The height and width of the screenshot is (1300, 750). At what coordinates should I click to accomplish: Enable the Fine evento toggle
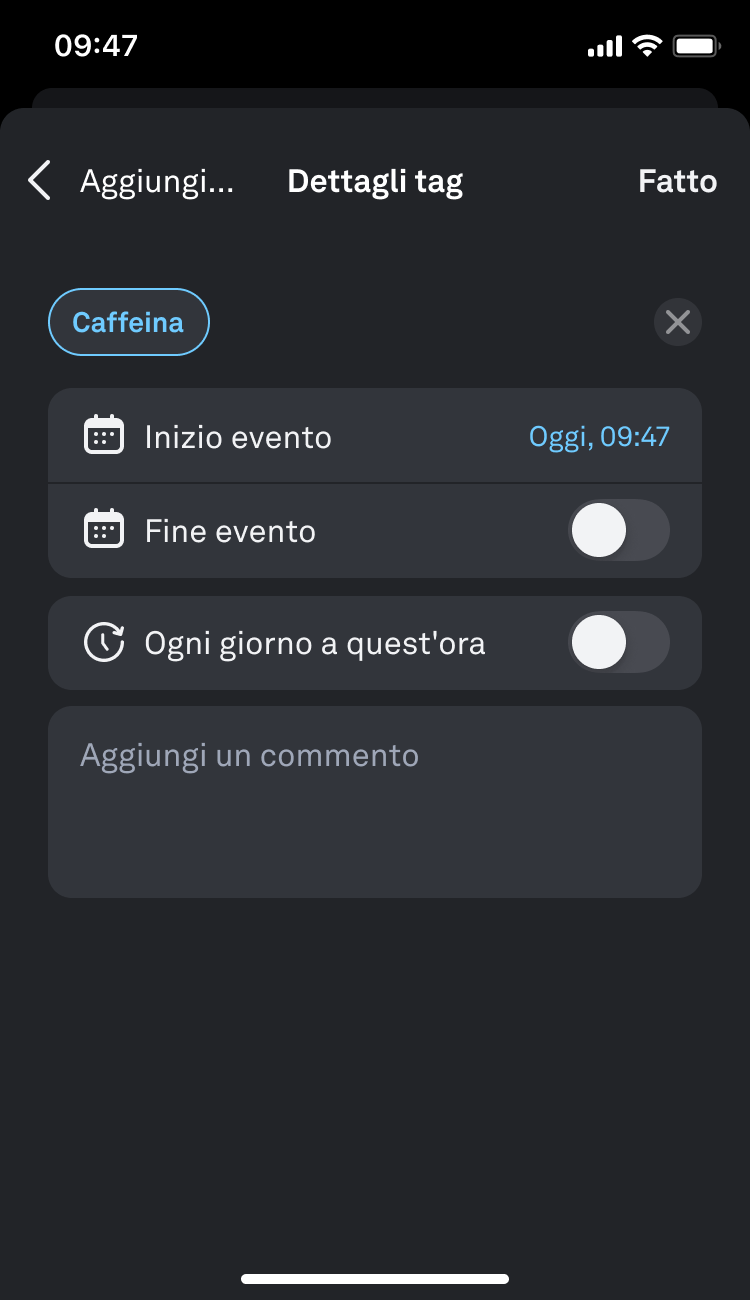coord(618,530)
